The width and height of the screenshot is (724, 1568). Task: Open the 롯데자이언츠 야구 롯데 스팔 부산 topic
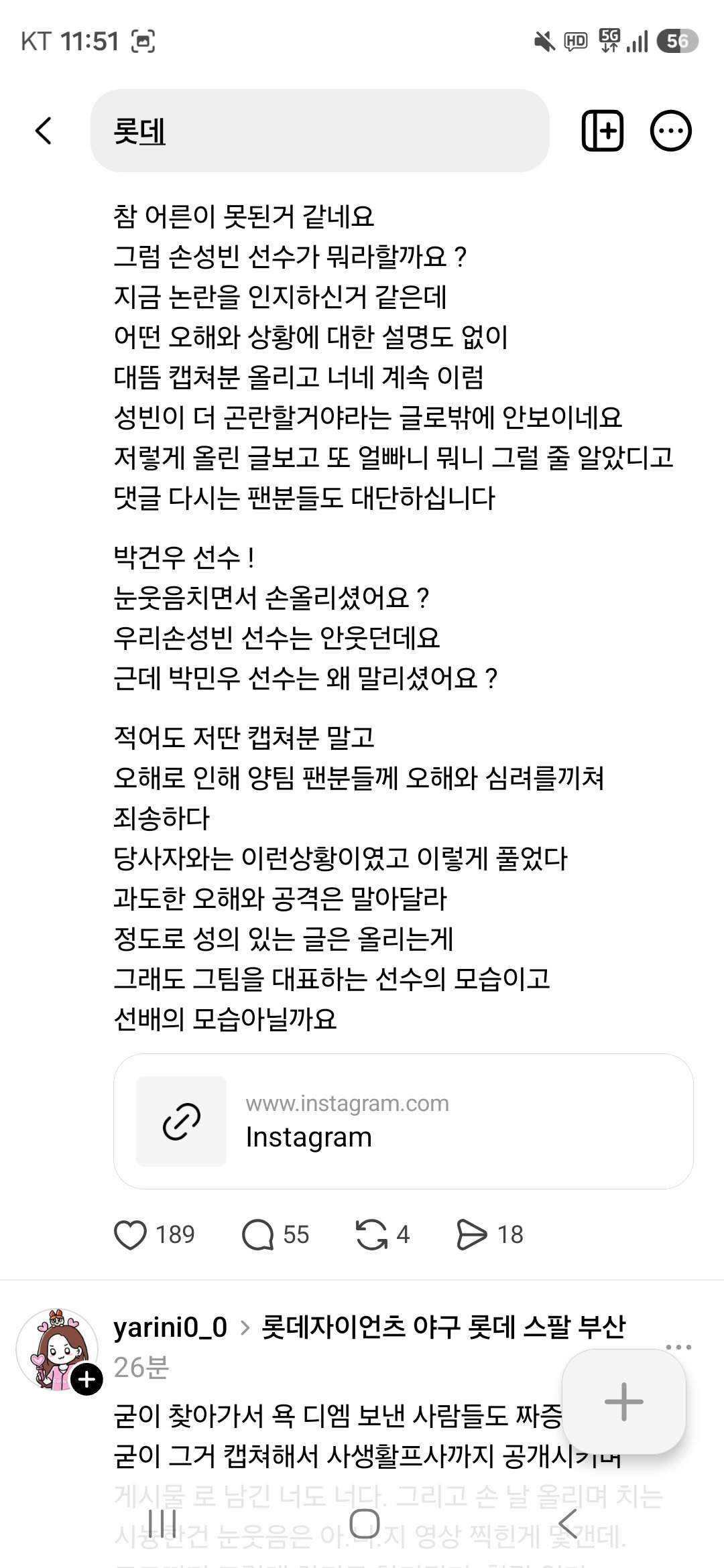(x=442, y=1327)
